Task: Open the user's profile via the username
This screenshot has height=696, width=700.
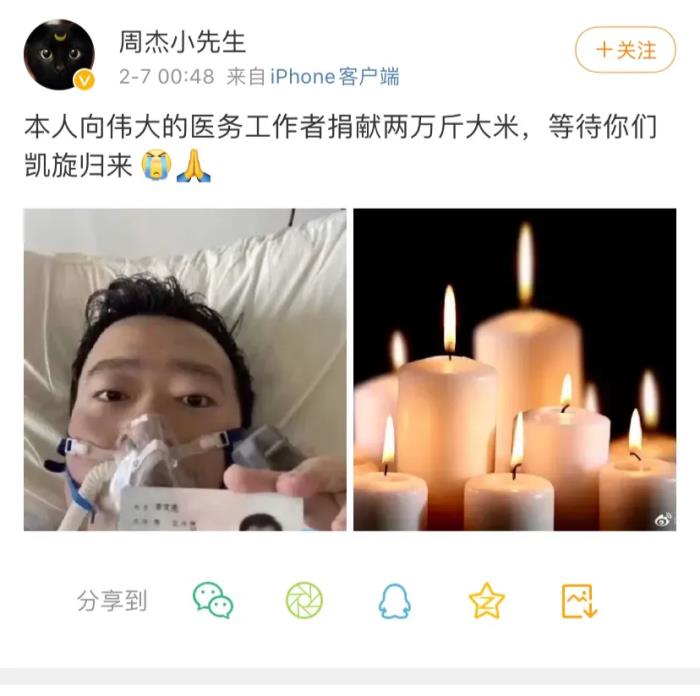Action: (x=182, y=42)
